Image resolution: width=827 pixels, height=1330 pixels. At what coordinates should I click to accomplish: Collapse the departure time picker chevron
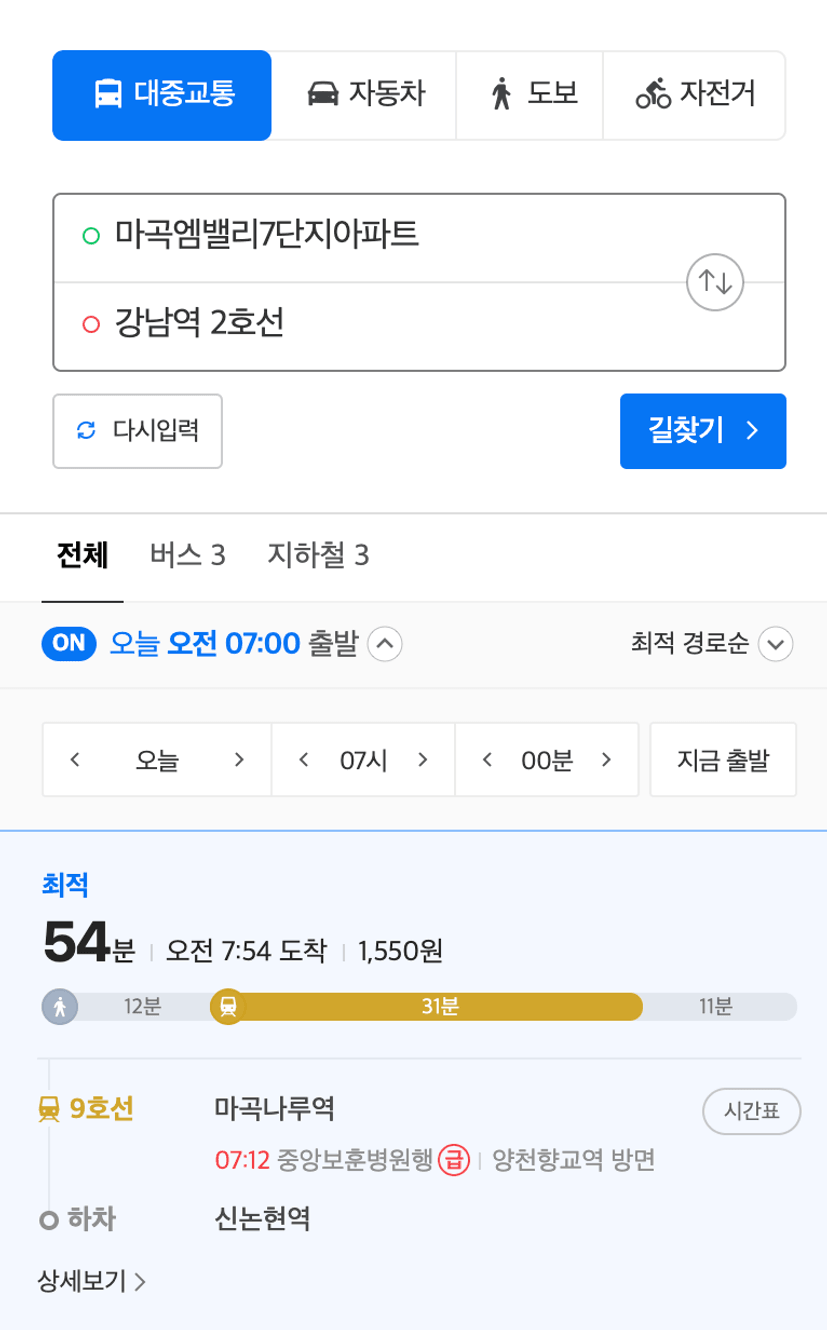385,644
